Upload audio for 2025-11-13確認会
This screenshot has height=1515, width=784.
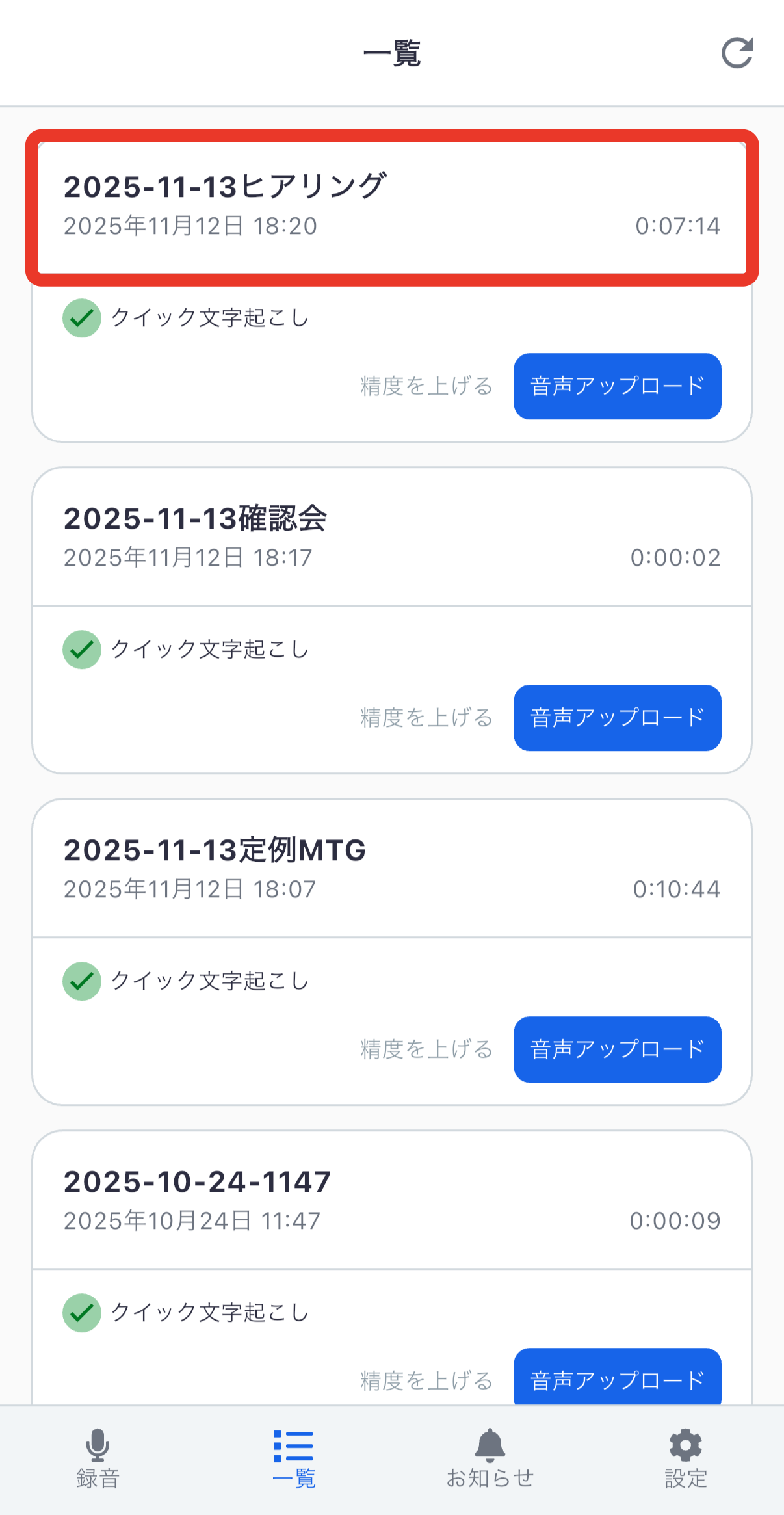pyautogui.click(x=618, y=718)
